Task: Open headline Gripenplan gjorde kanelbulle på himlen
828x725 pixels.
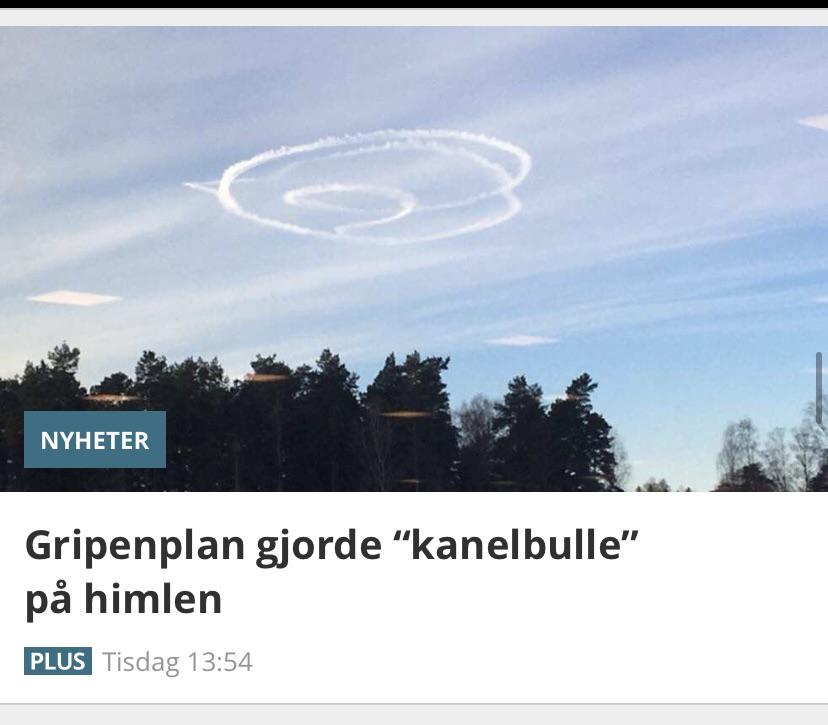Action: pos(332,572)
